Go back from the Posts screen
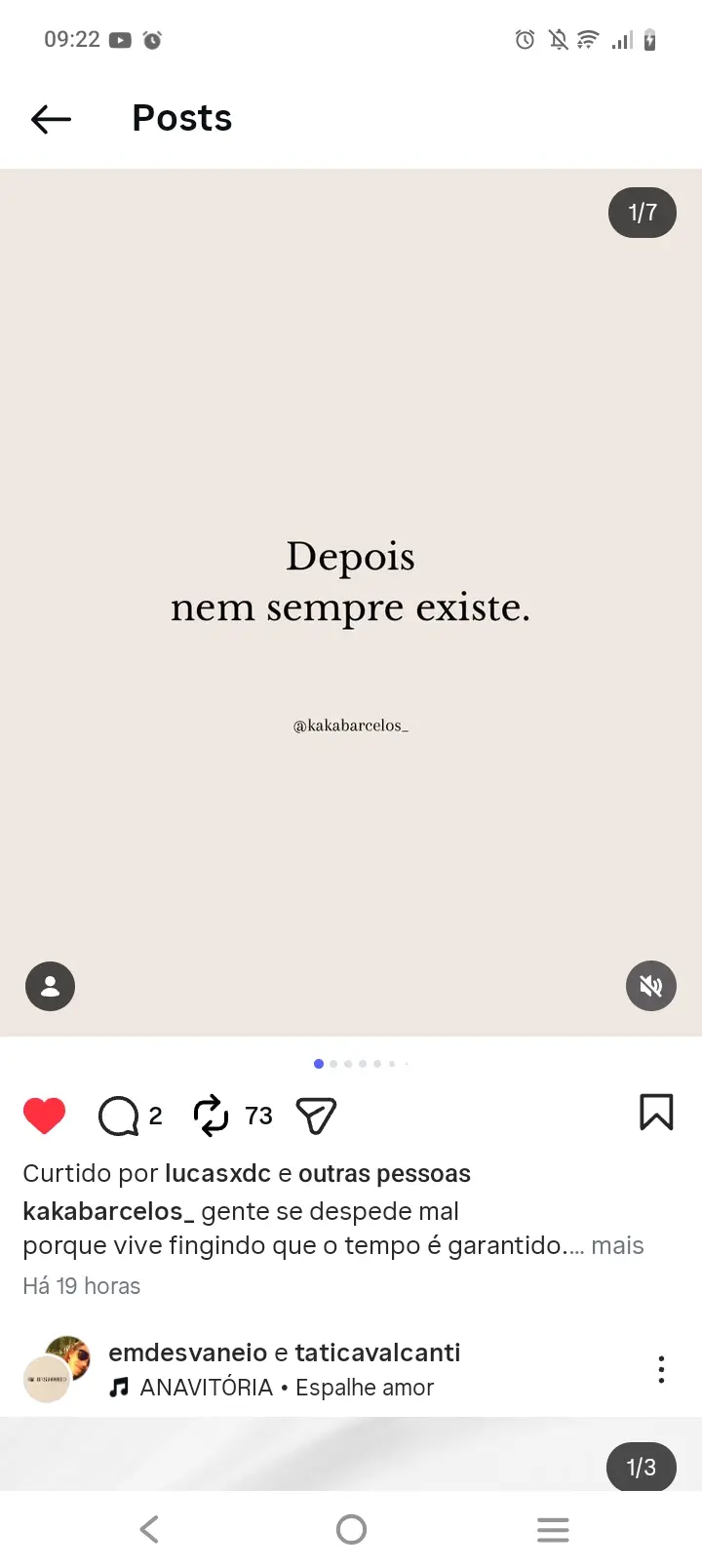 point(51,119)
